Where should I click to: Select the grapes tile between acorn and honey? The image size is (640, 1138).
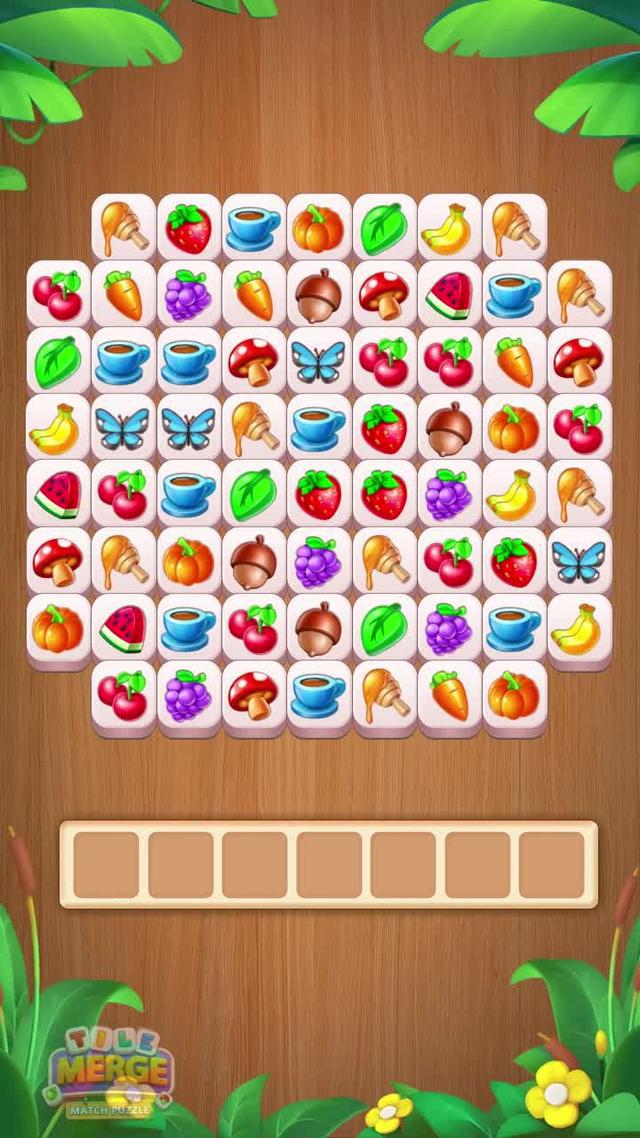coord(319,560)
